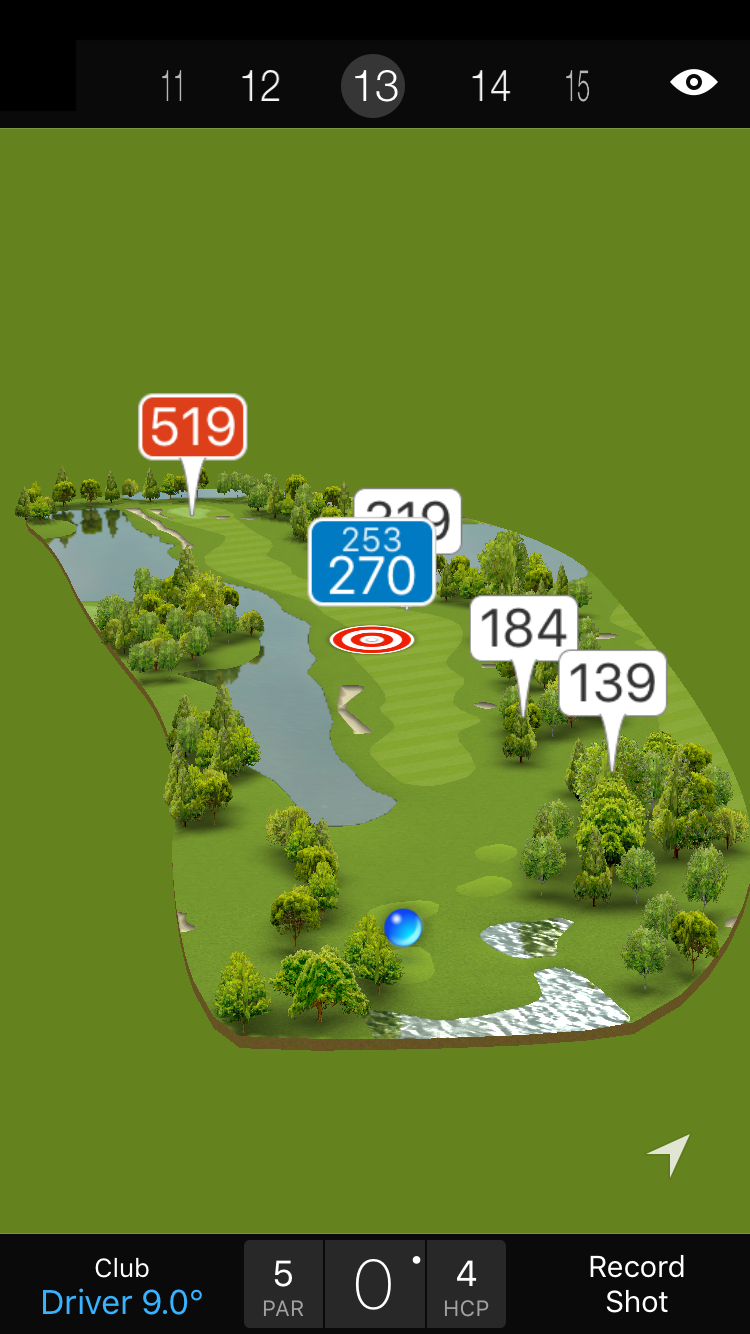The width and height of the screenshot is (750, 1334).
Task: Tap the red 519 distance marker
Action: [x=192, y=428]
